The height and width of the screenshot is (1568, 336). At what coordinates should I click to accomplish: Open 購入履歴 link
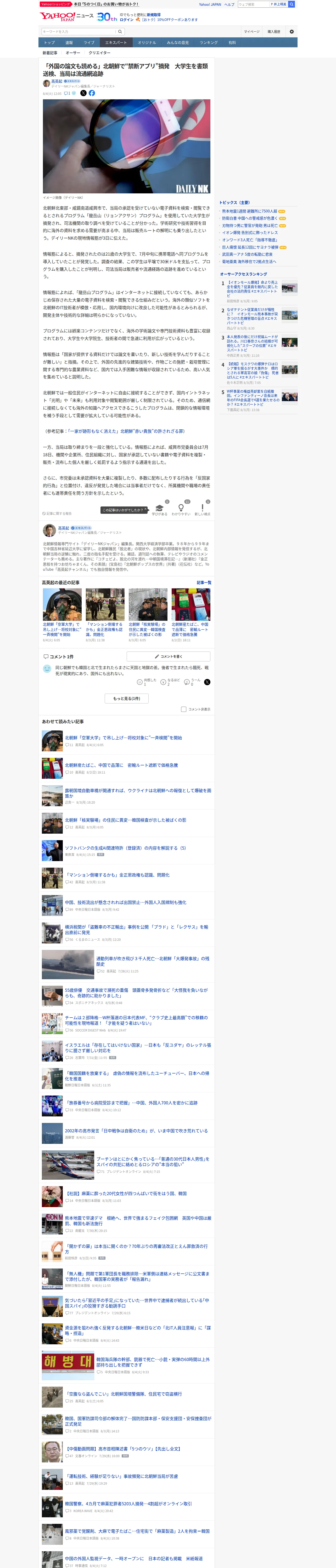click(x=274, y=32)
